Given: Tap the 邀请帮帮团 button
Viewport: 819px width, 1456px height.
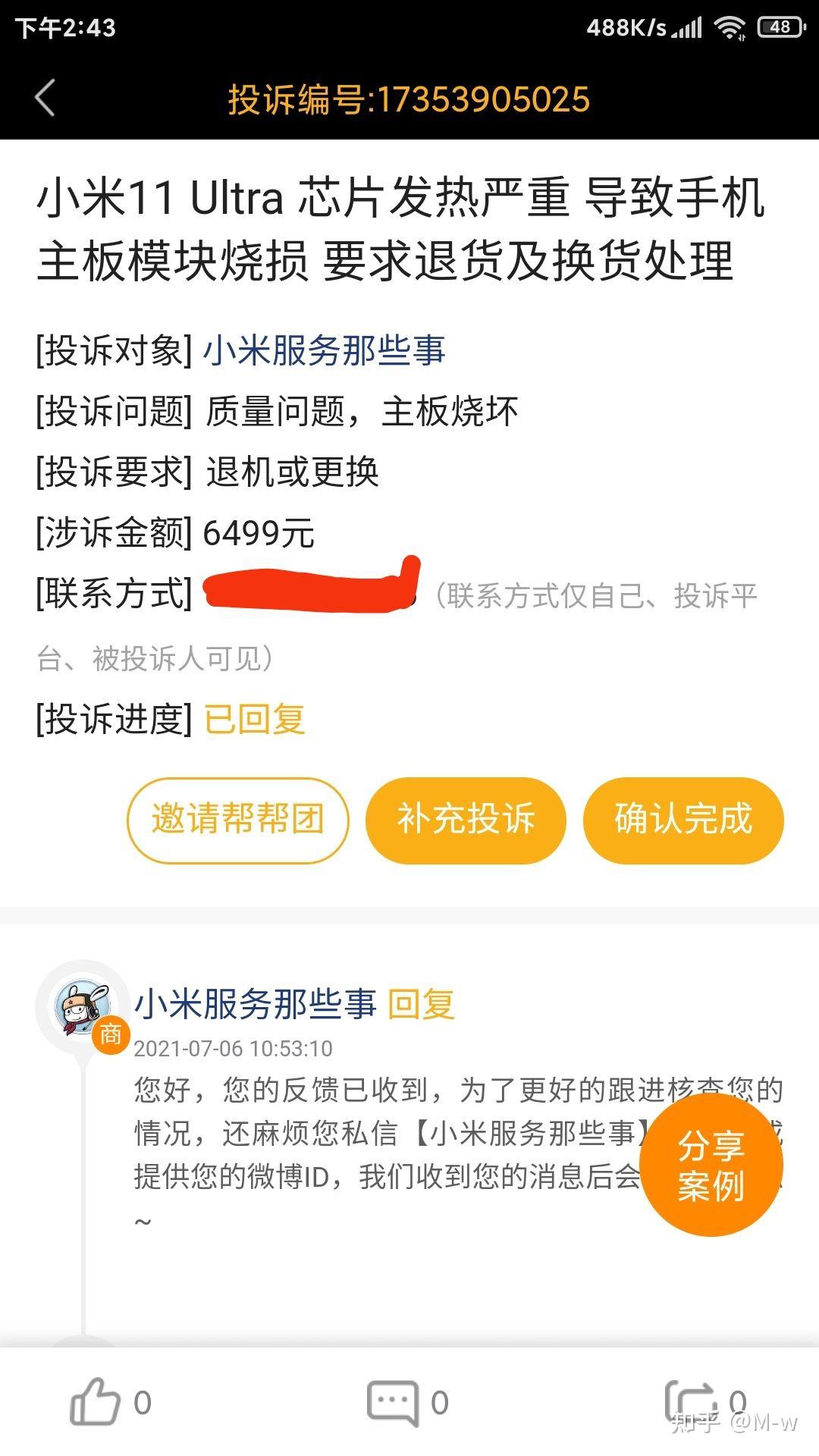Looking at the screenshot, I should tap(237, 821).
